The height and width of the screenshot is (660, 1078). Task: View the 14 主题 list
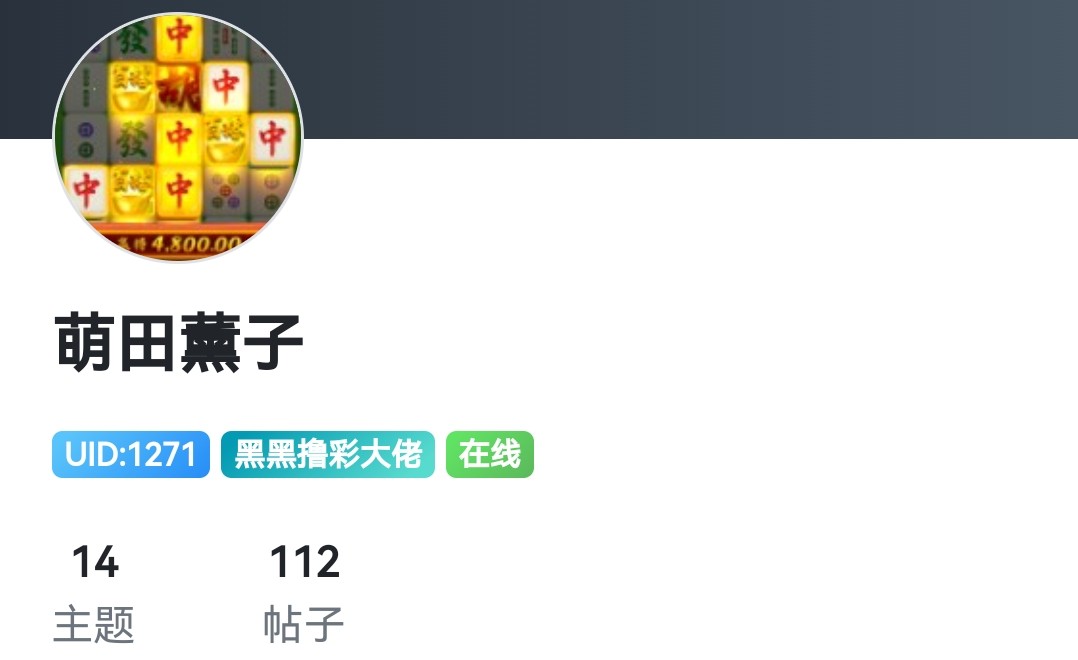(94, 592)
